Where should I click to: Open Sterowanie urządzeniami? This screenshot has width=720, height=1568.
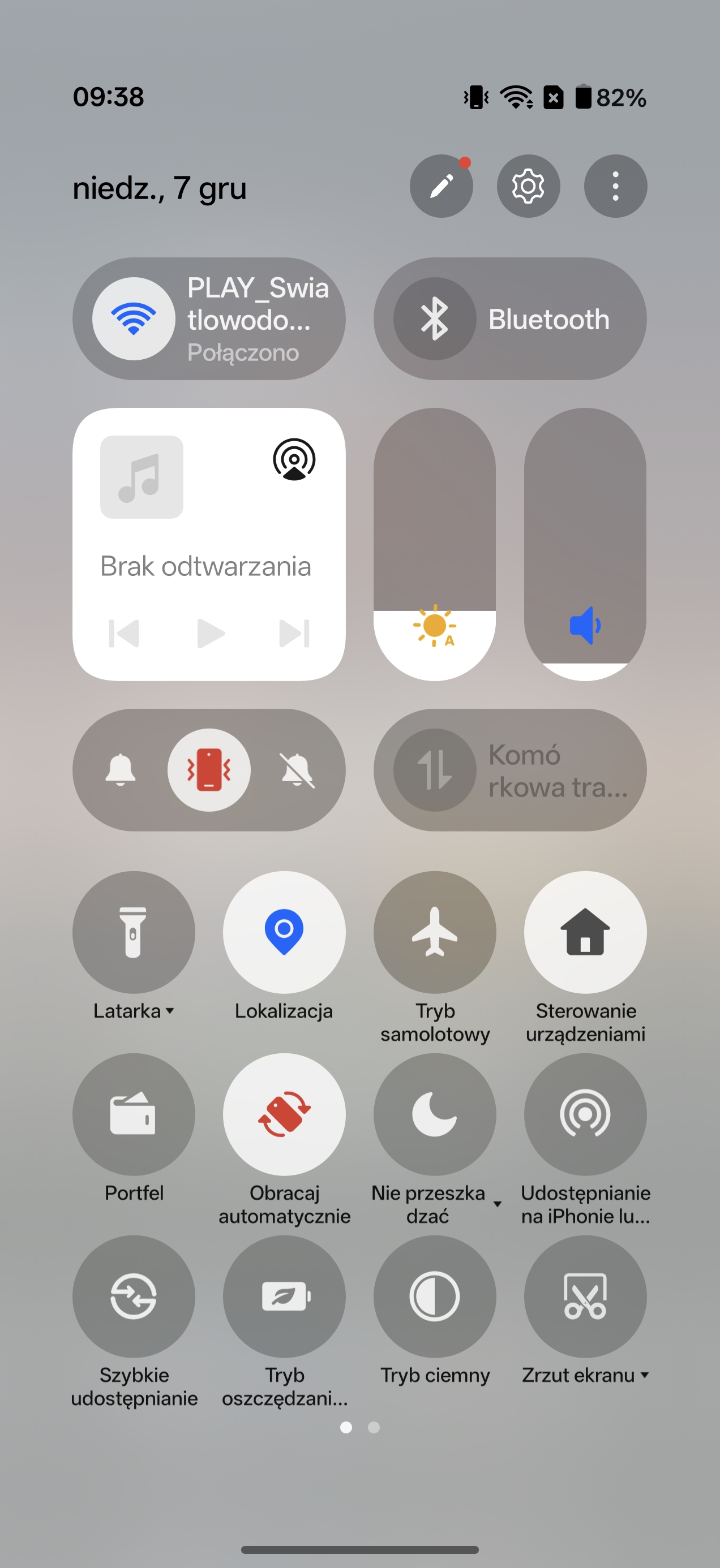click(585, 932)
